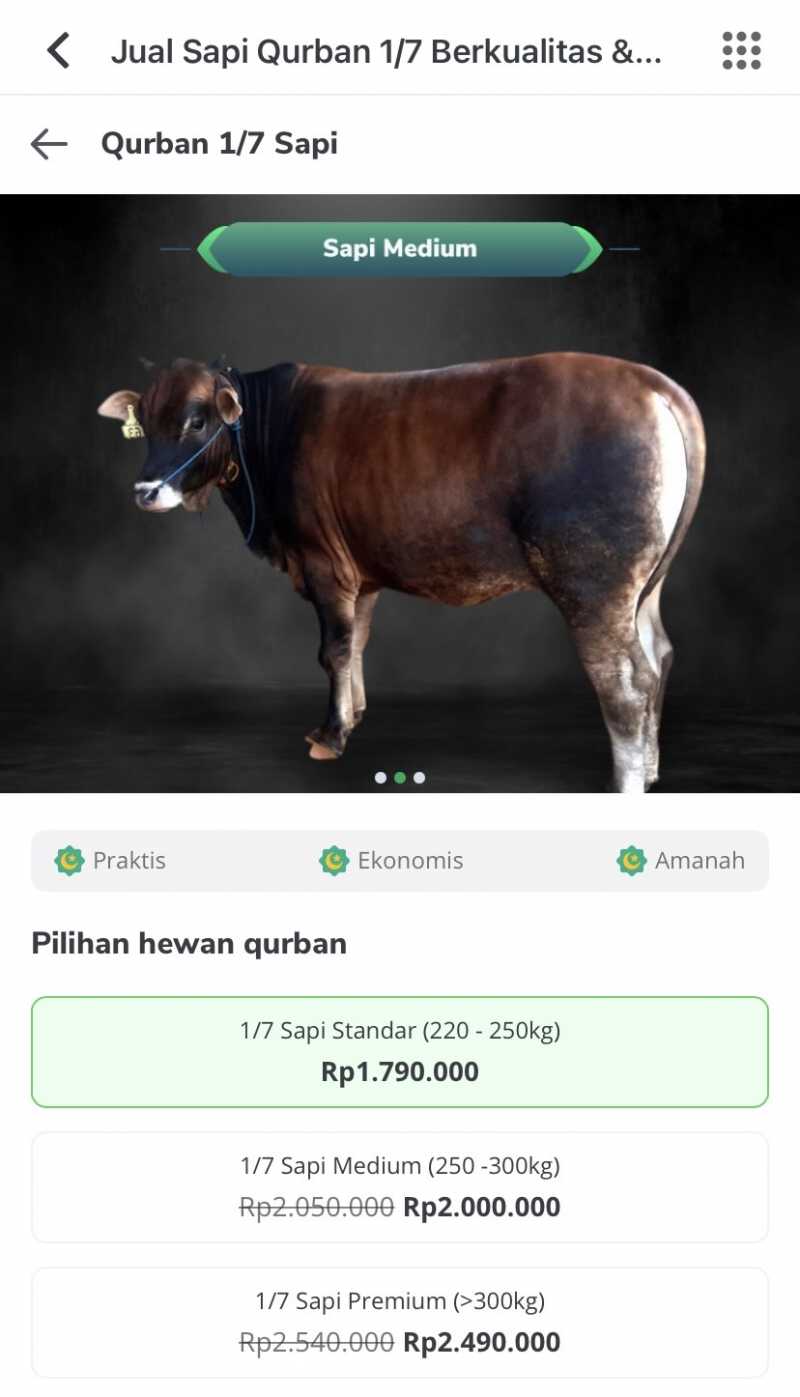Tap the back arrow beside Qurban 1/7 Sapi
Screen dimensions: 800x1397
(49, 144)
